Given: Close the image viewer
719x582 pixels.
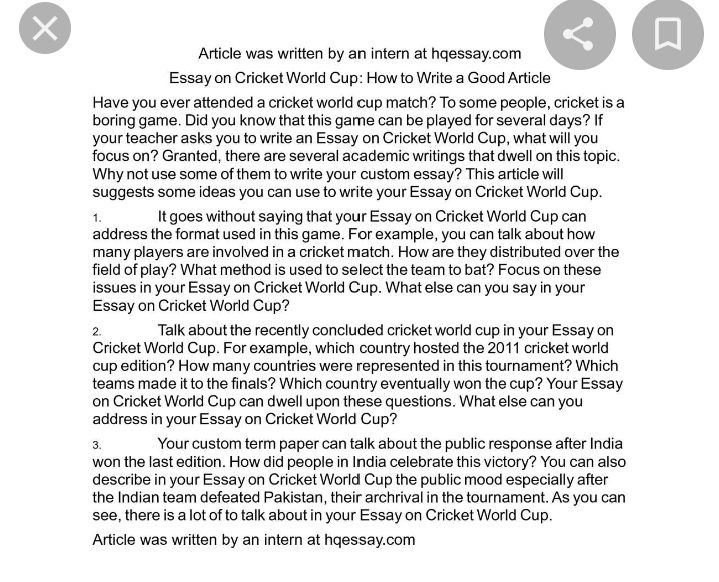Looking at the screenshot, I should (45, 28).
